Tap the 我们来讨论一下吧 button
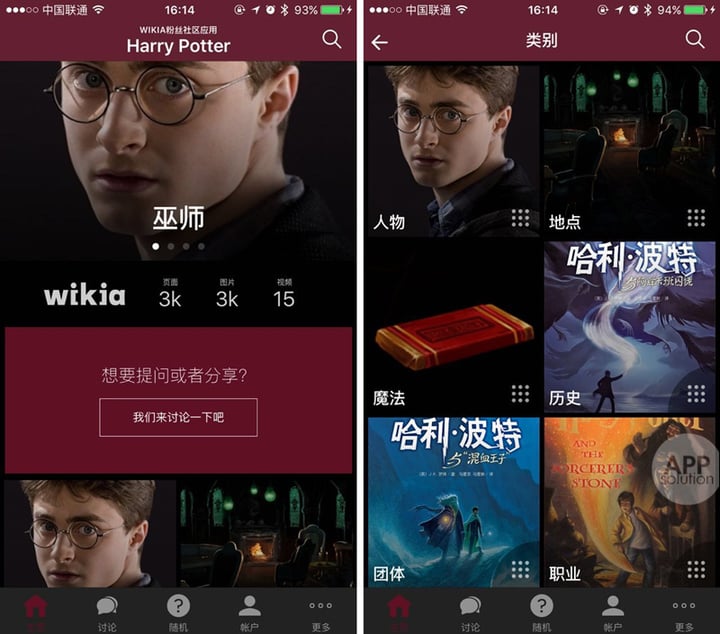Screen dimensions: 720x634 [178, 417]
